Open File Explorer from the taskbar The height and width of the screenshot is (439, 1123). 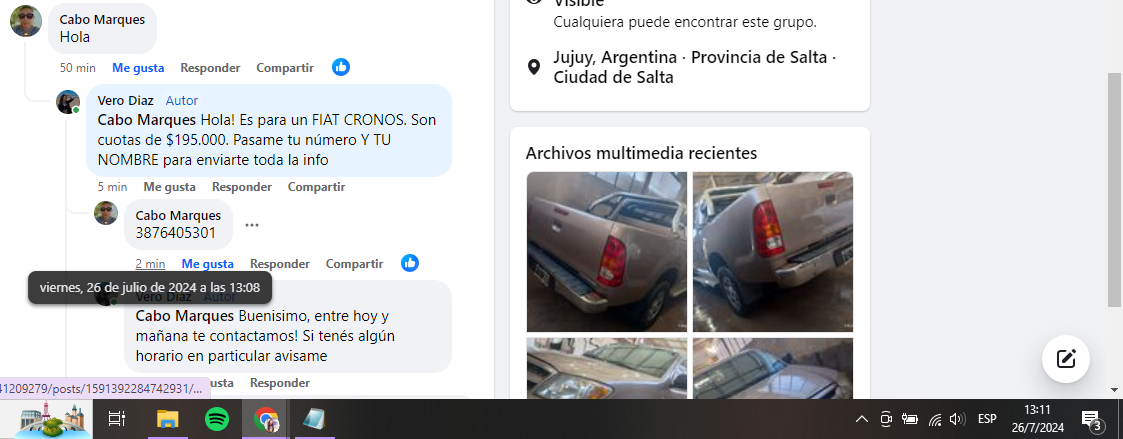click(166, 419)
